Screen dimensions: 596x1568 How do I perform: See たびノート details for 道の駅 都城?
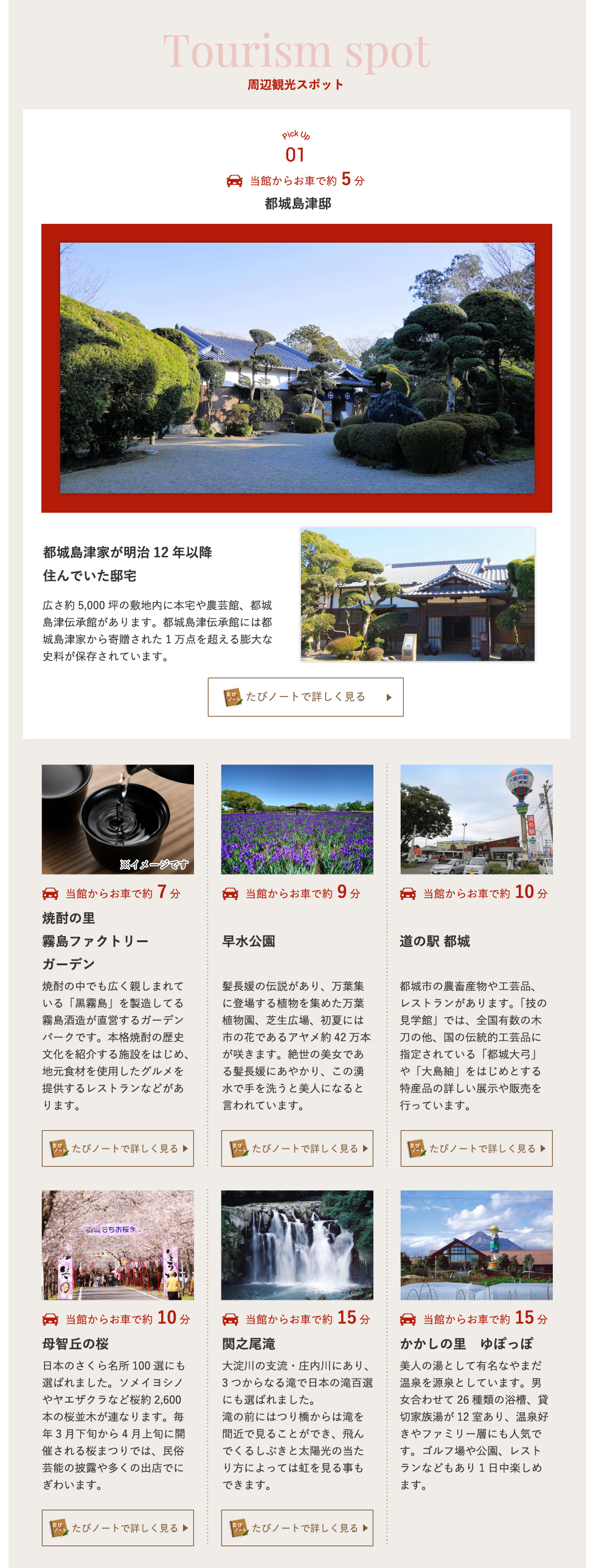476,1148
